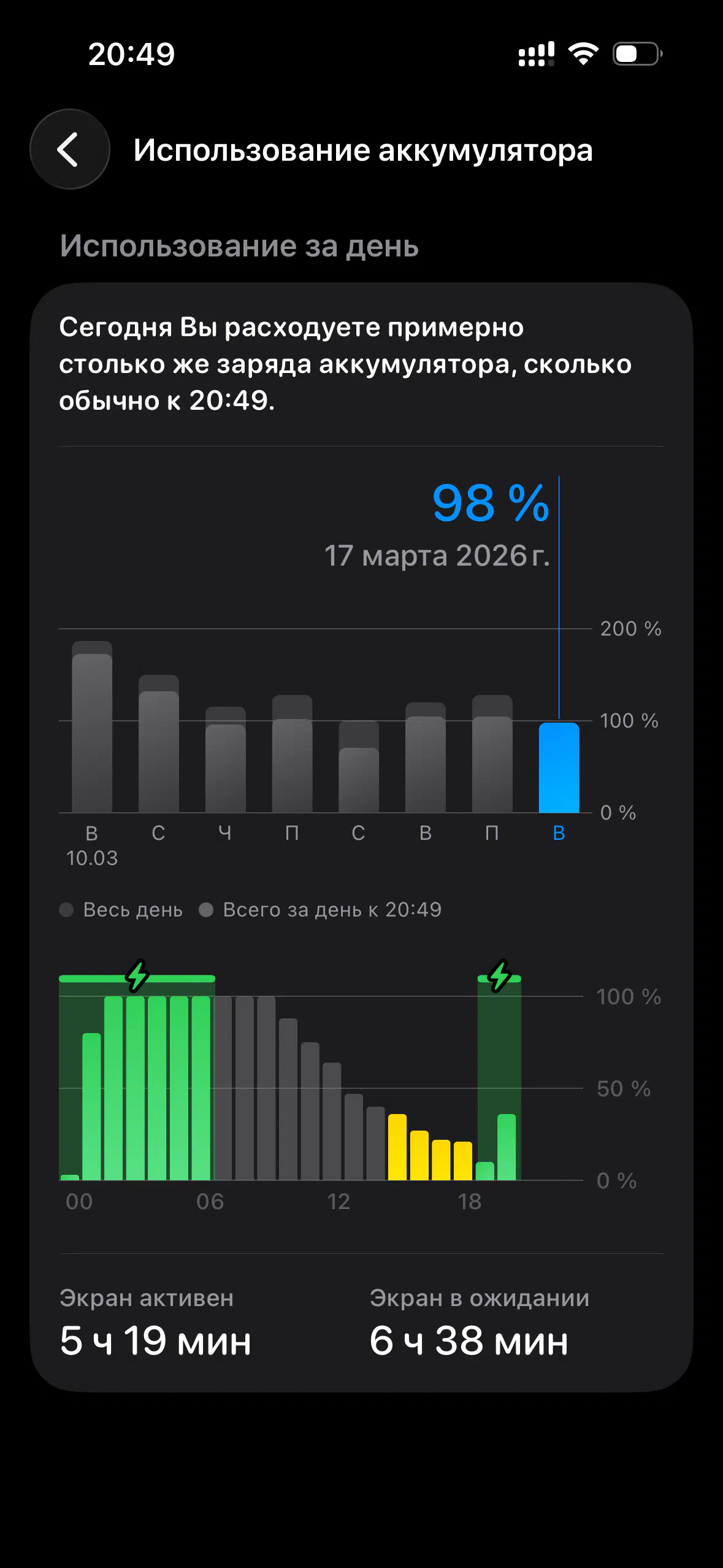Go back from Использование аккумулятора
Screen dimensions: 723x1568
[x=69, y=149]
